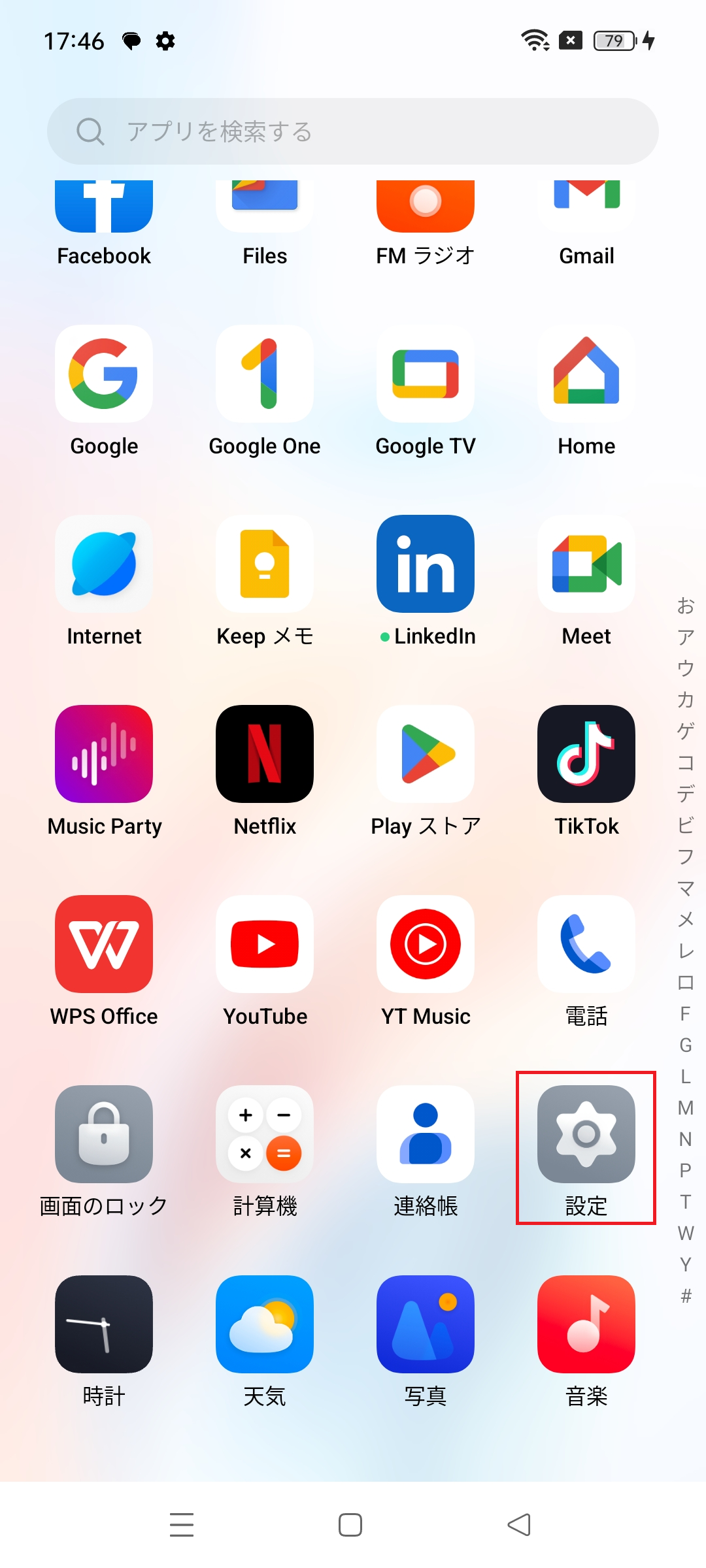Launch YouTube

265,945
